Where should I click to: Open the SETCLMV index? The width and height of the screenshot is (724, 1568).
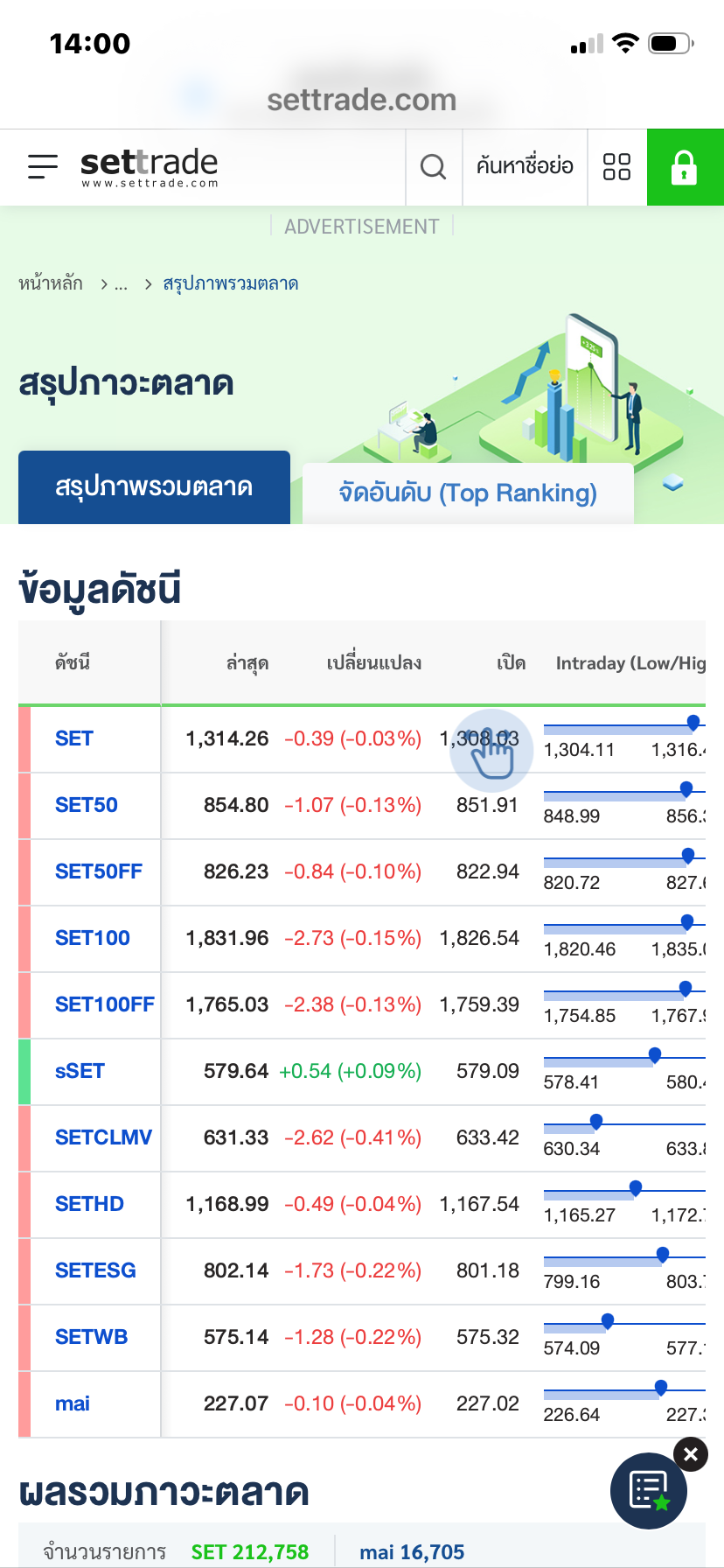click(103, 1137)
